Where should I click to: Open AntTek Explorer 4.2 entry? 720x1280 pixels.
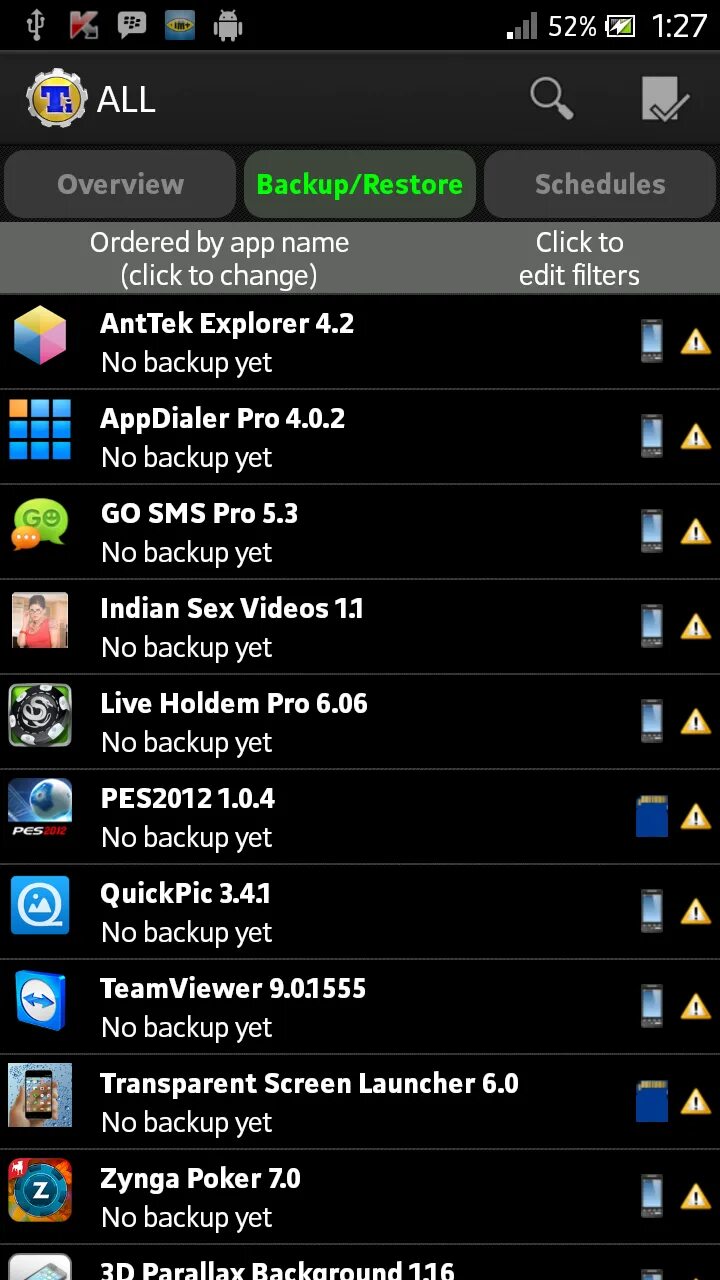pos(360,342)
